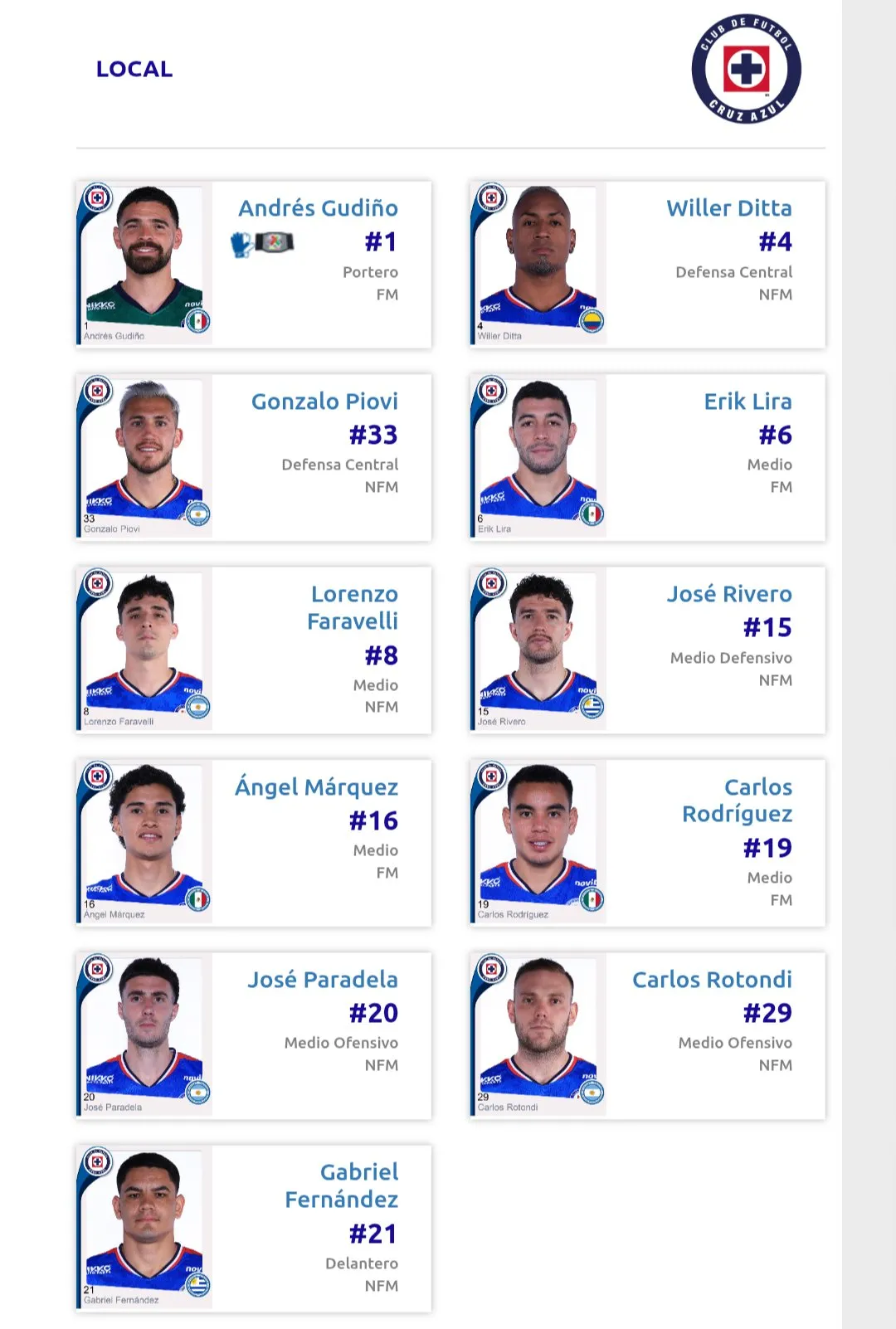896x1329 pixels.
Task: View Carlos Rotondi's player profile
Action: [x=647, y=1035]
